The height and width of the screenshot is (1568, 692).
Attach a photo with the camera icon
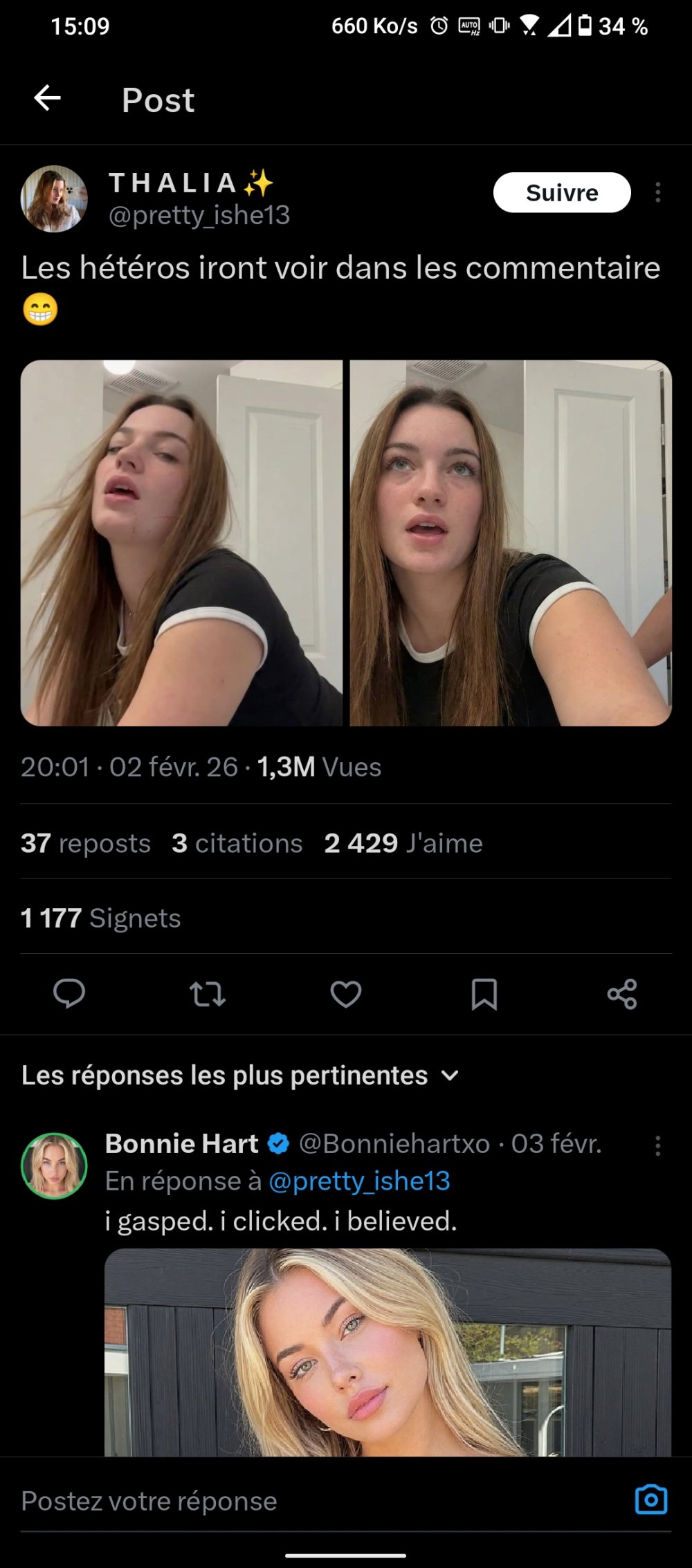tap(650, 1500)
